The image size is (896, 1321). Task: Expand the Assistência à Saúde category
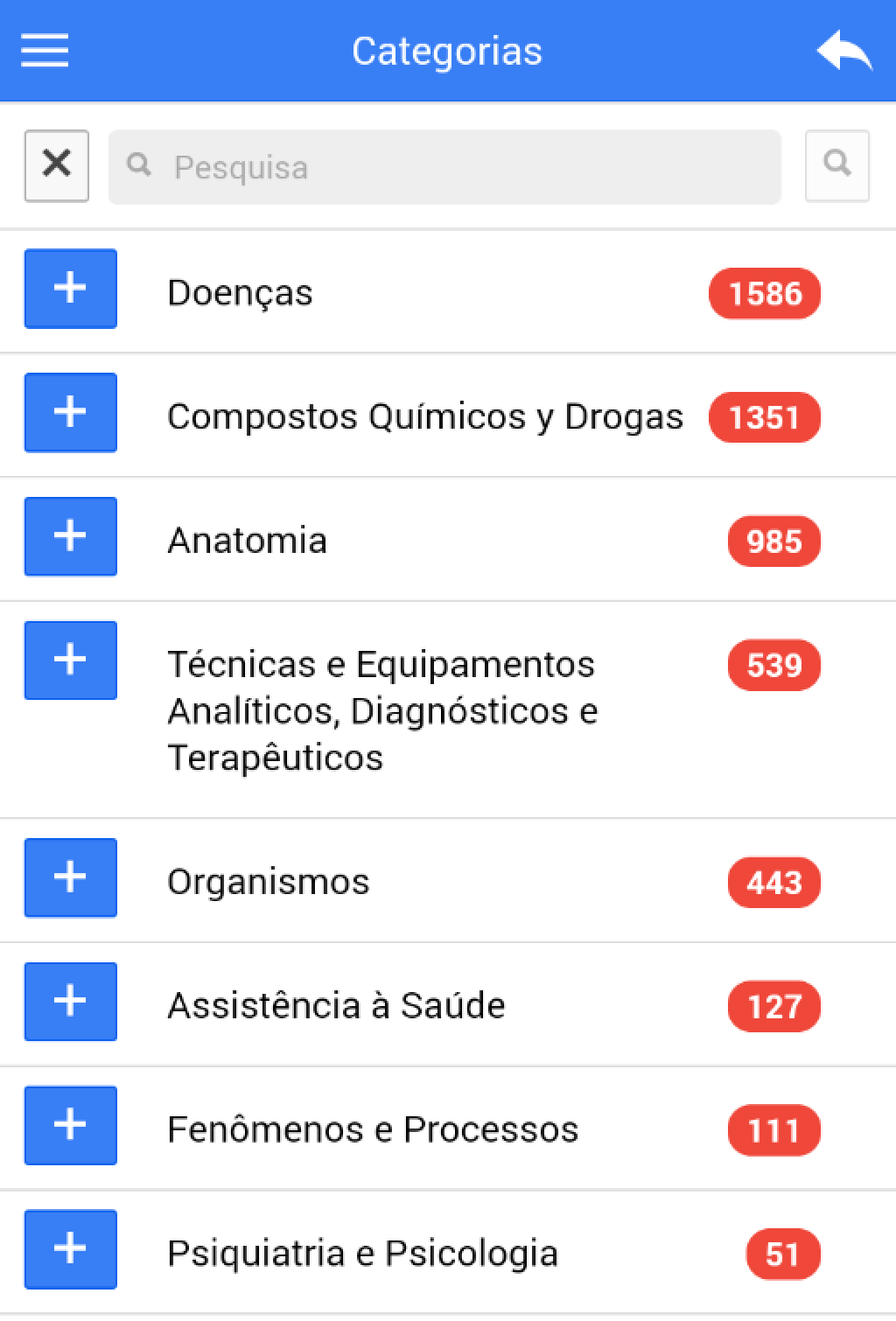tap(71, 1002)
